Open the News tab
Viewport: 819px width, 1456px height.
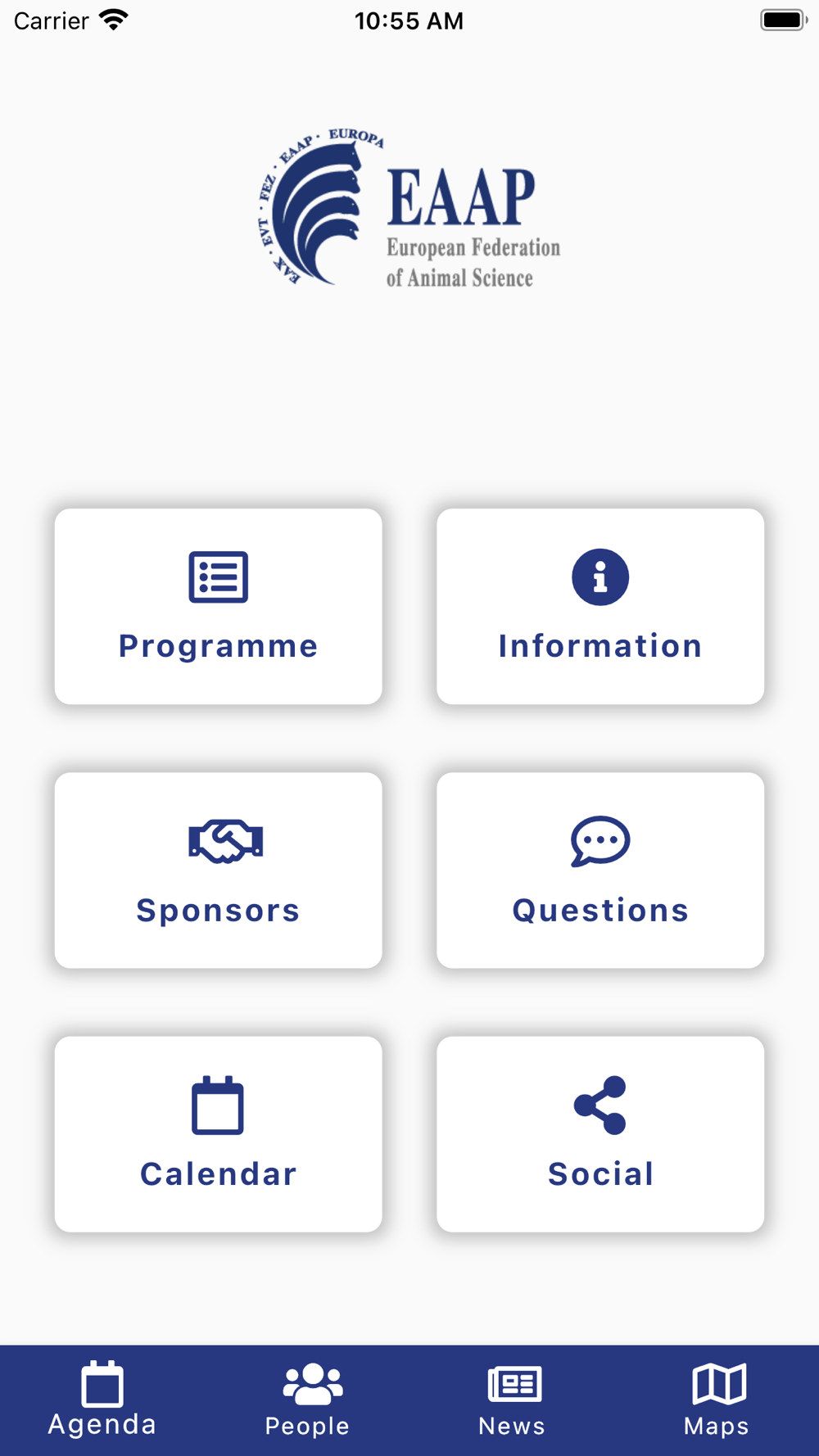[x=512, y=1399]
